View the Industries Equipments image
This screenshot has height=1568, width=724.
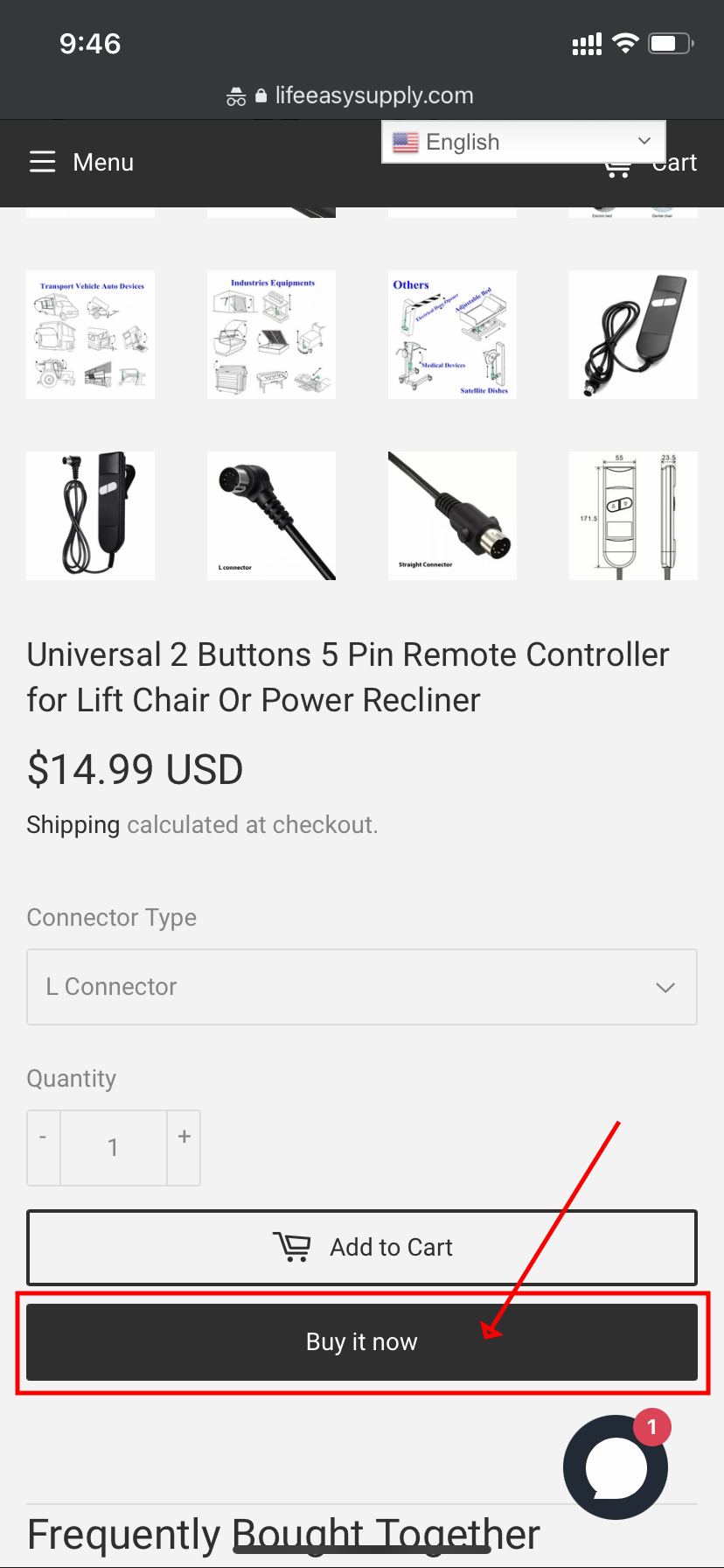click(x=271, y=334)
